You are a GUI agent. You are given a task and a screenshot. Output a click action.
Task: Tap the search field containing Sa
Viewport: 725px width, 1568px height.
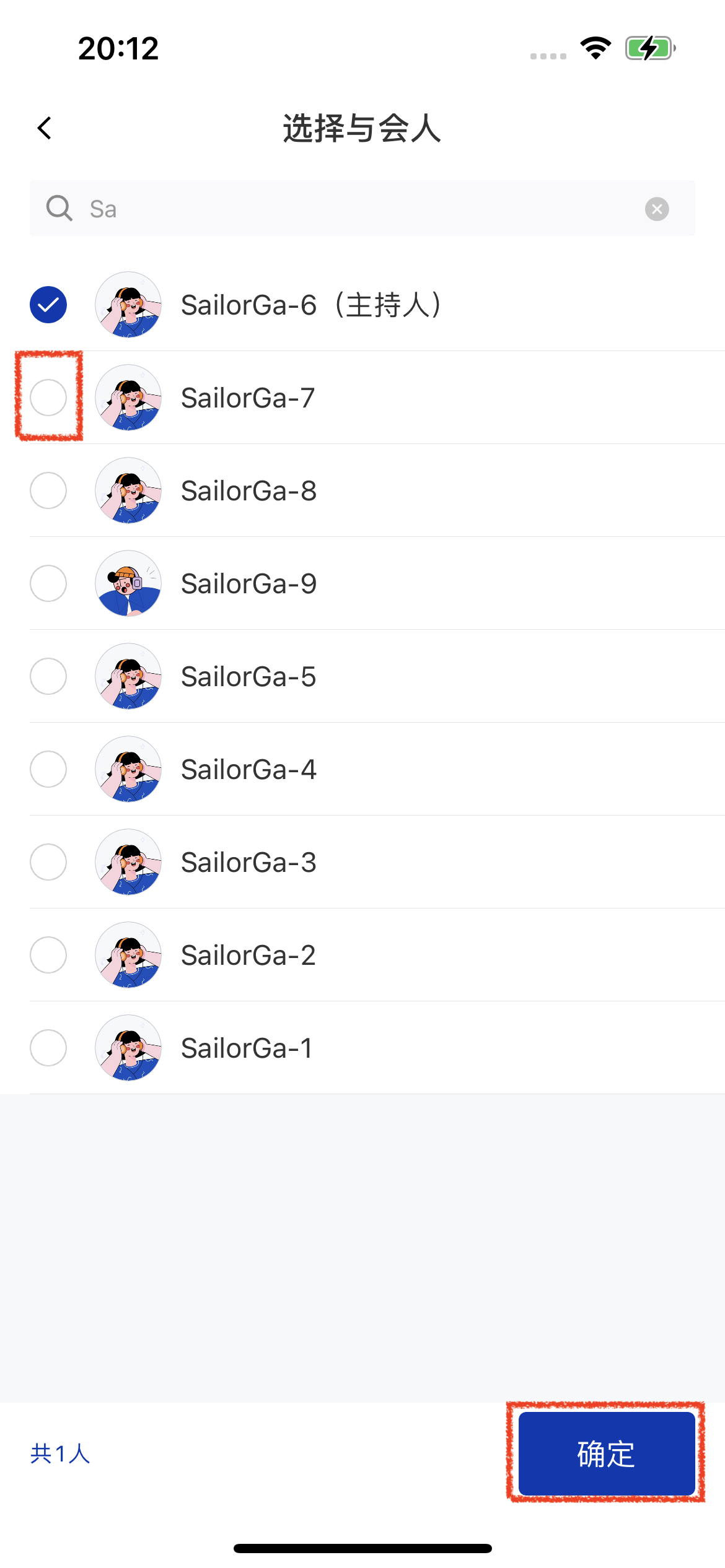click(x=359, y=209)
